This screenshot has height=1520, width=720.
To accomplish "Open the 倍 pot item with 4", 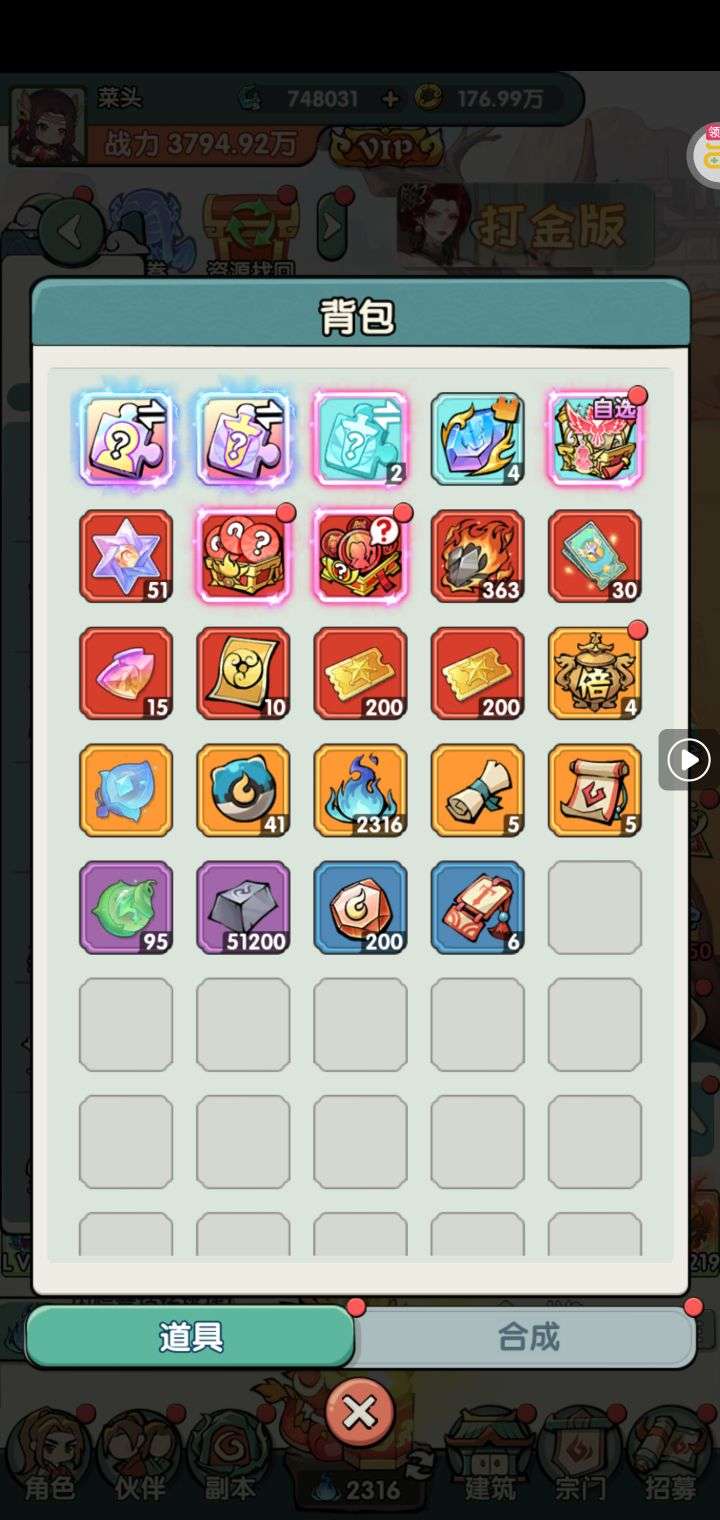I will [x=595, y=673].
